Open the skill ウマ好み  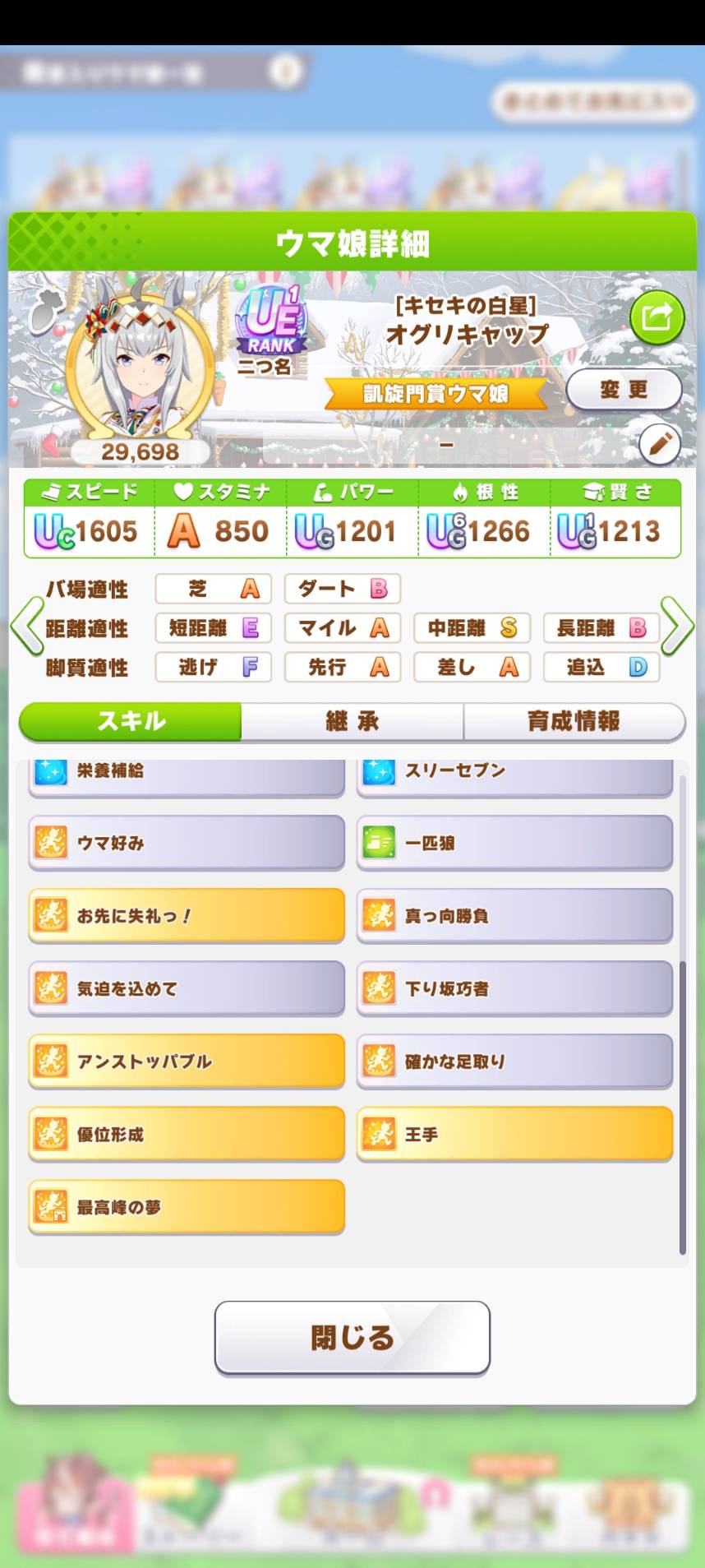click(187, 843)
